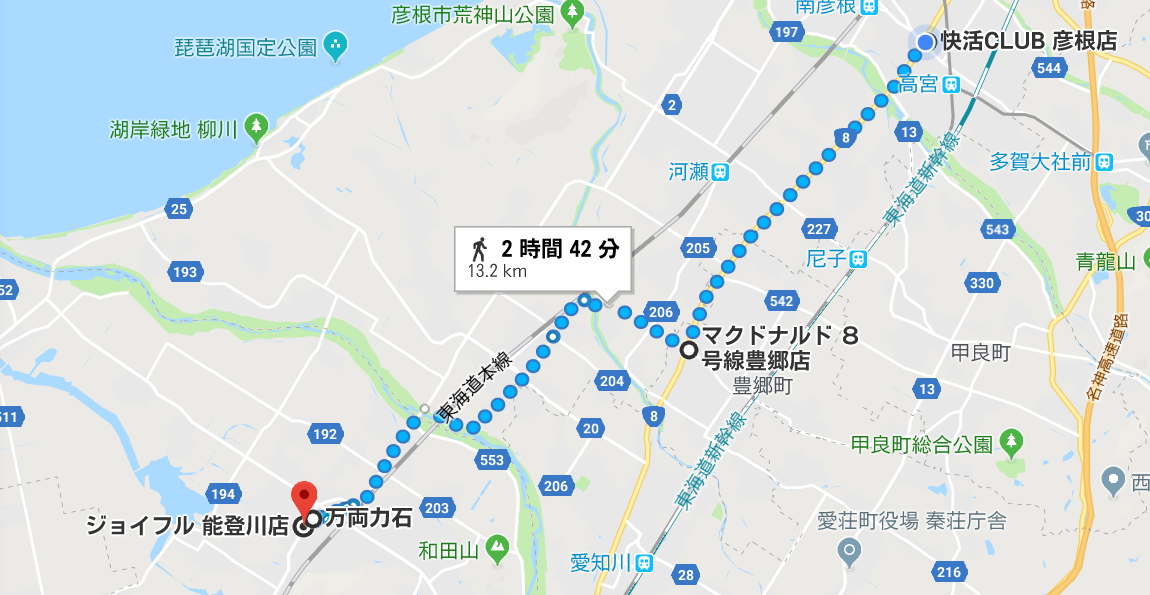Select the 尼子 station icon

tap(858, 258)
